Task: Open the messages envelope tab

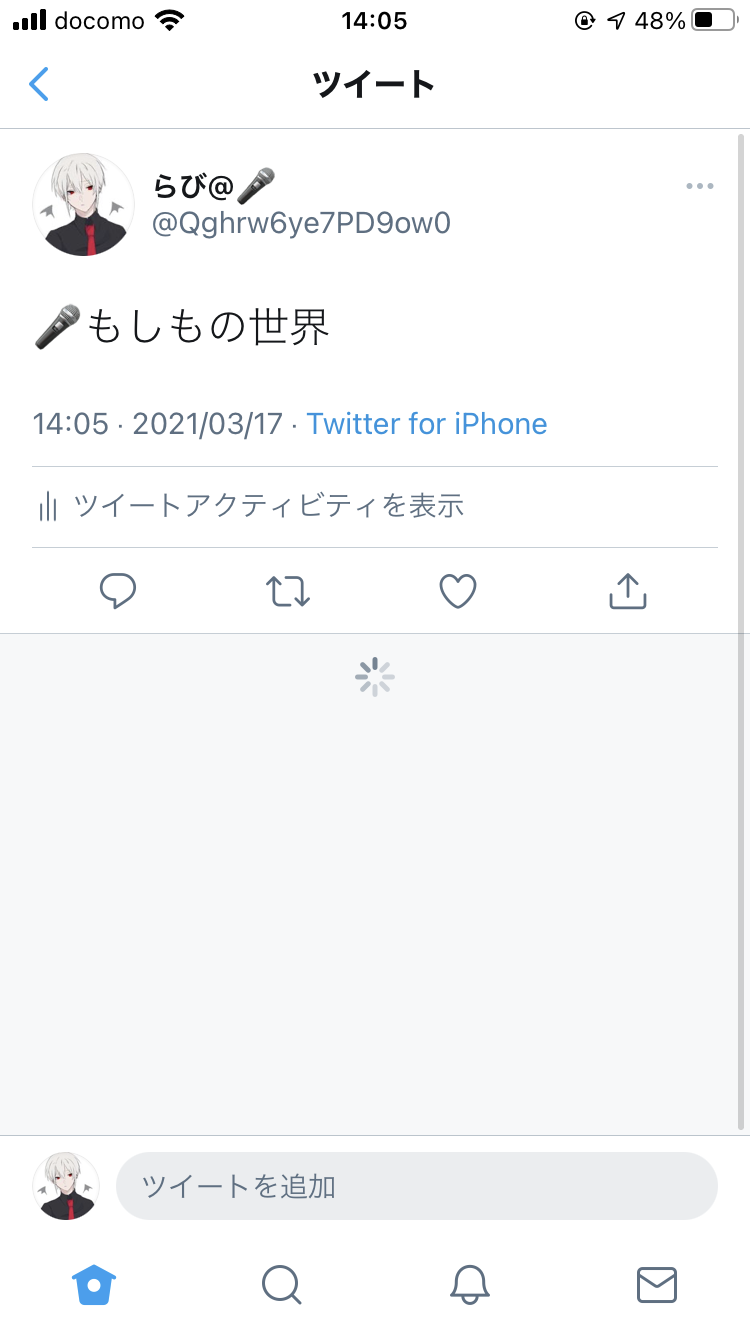Action: click(x=657, y=1284)
